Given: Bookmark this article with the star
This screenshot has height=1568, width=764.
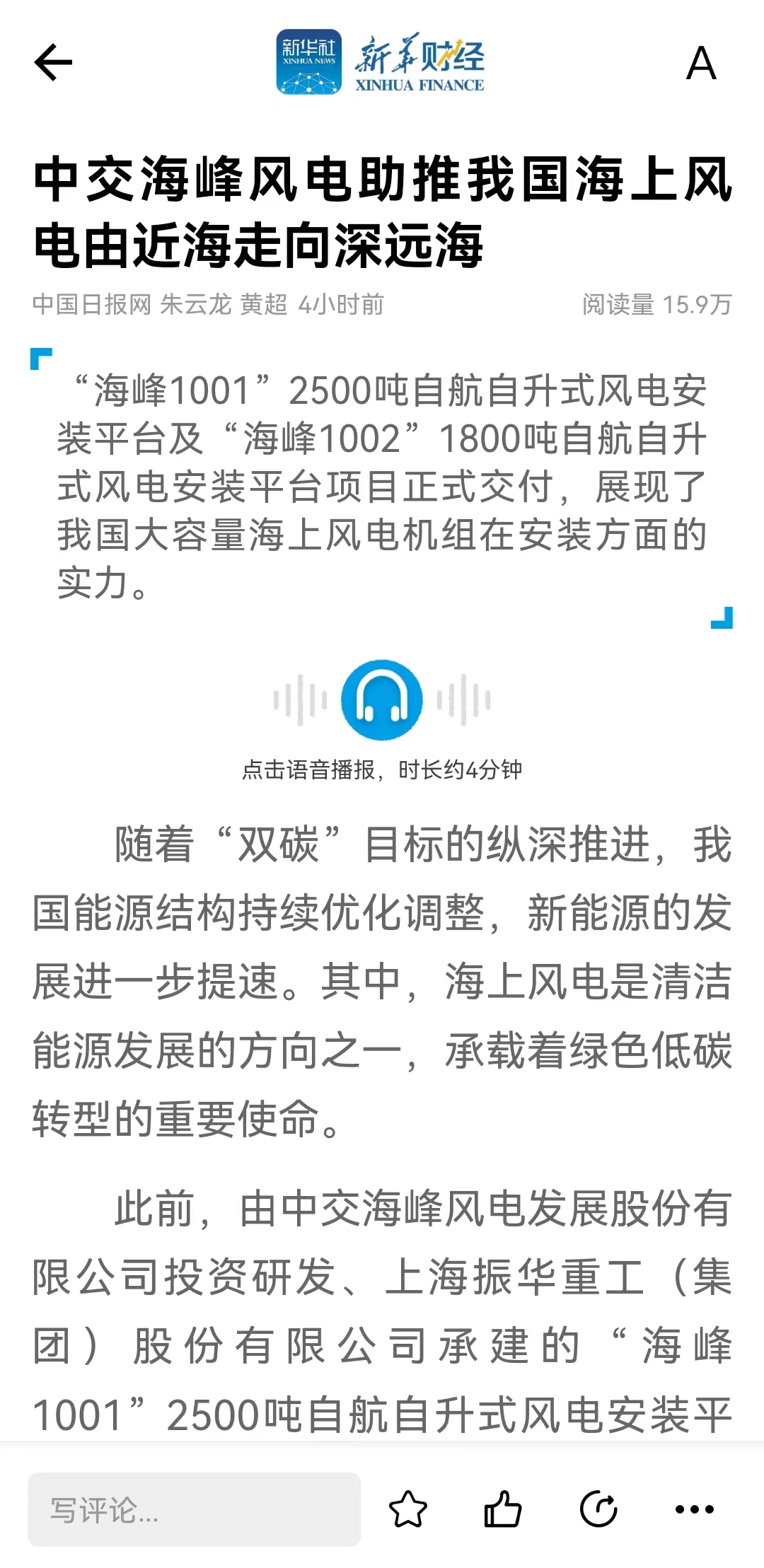Looking at the screenshot, I should [x=408, y=1509].
